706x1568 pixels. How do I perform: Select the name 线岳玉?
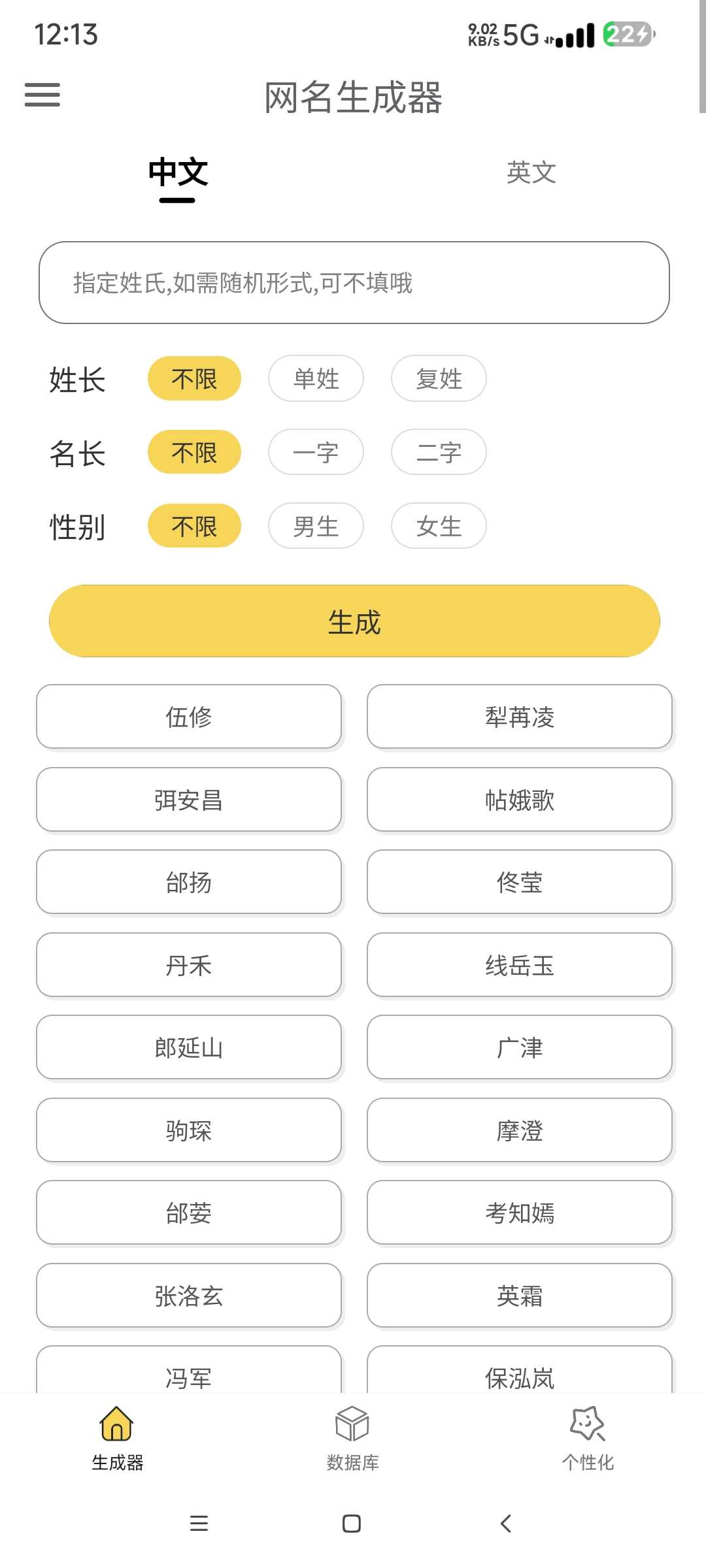[x=520, y=965]
